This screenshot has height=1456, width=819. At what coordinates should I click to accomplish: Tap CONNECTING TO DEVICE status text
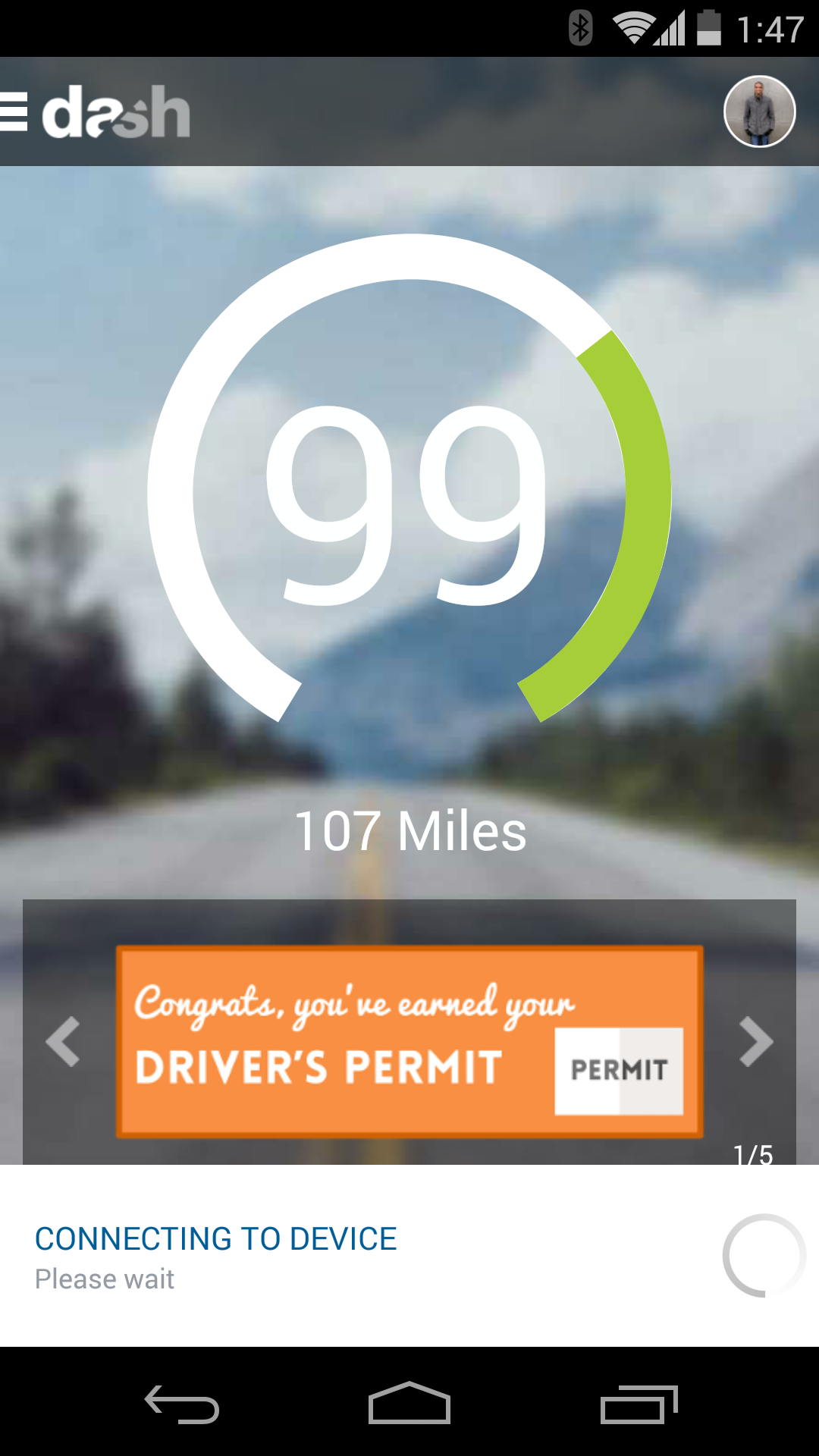point(215,1238)
